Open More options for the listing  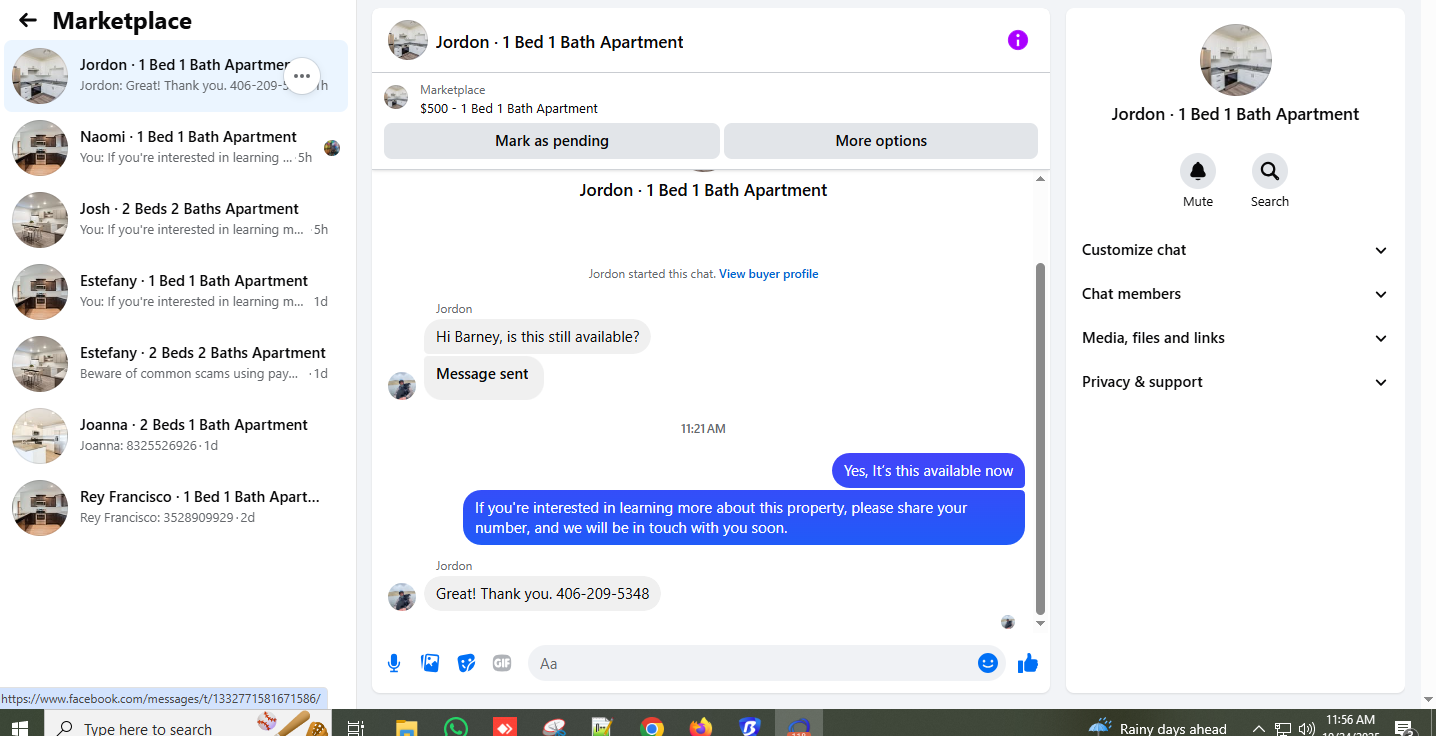[881, 141]
